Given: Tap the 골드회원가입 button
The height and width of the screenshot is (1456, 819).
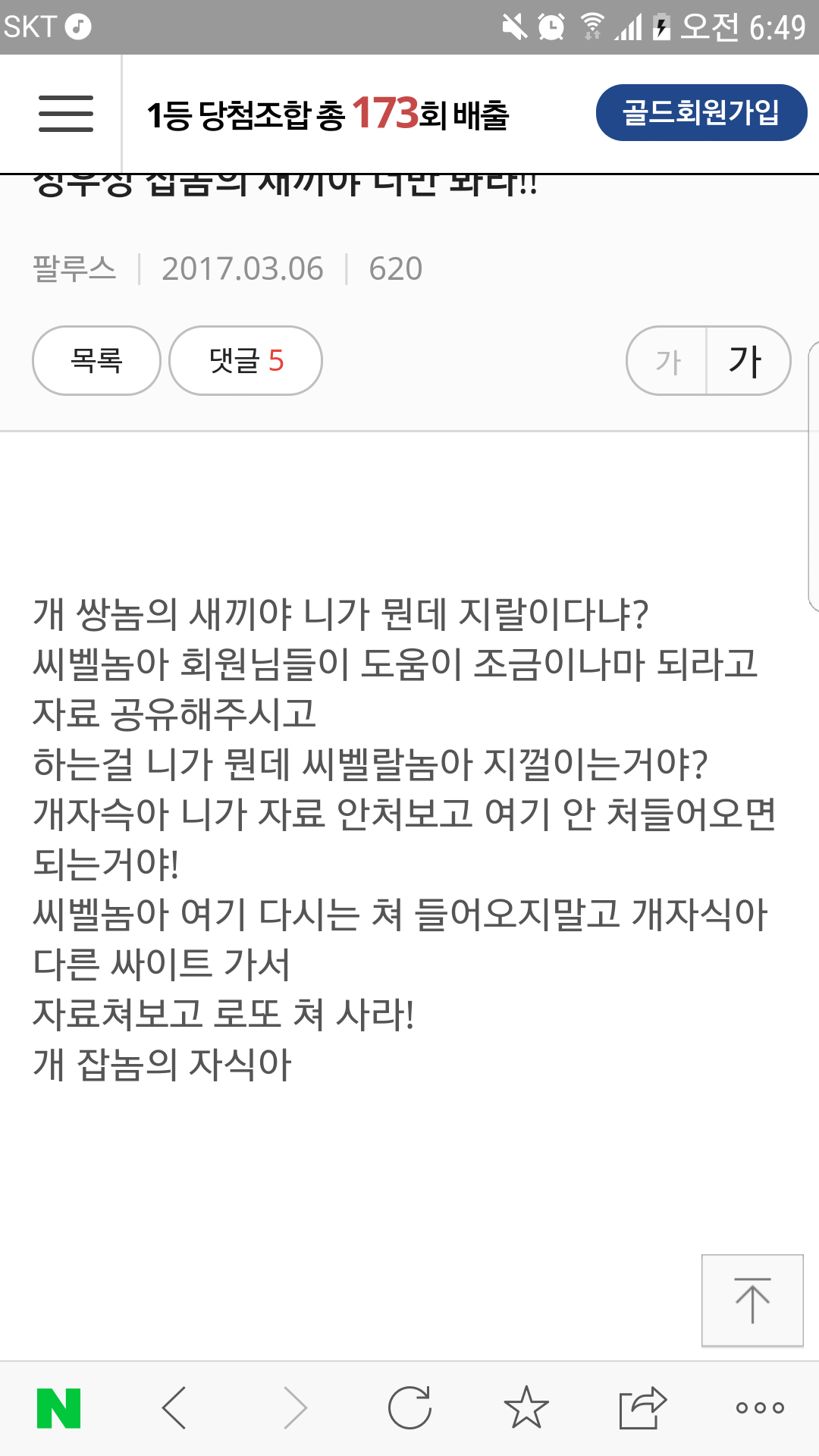Looking at the screenshot, I should [701, 113].
